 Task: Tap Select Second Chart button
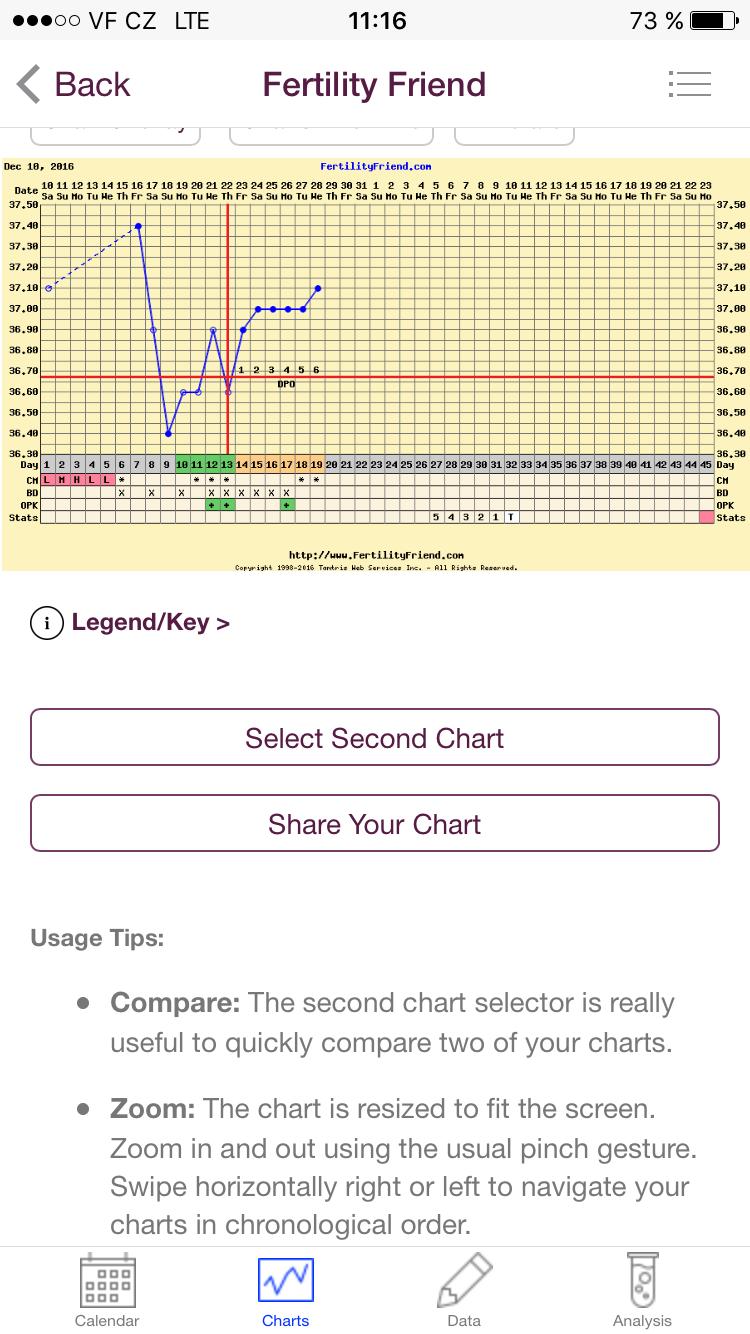[375, 738]
